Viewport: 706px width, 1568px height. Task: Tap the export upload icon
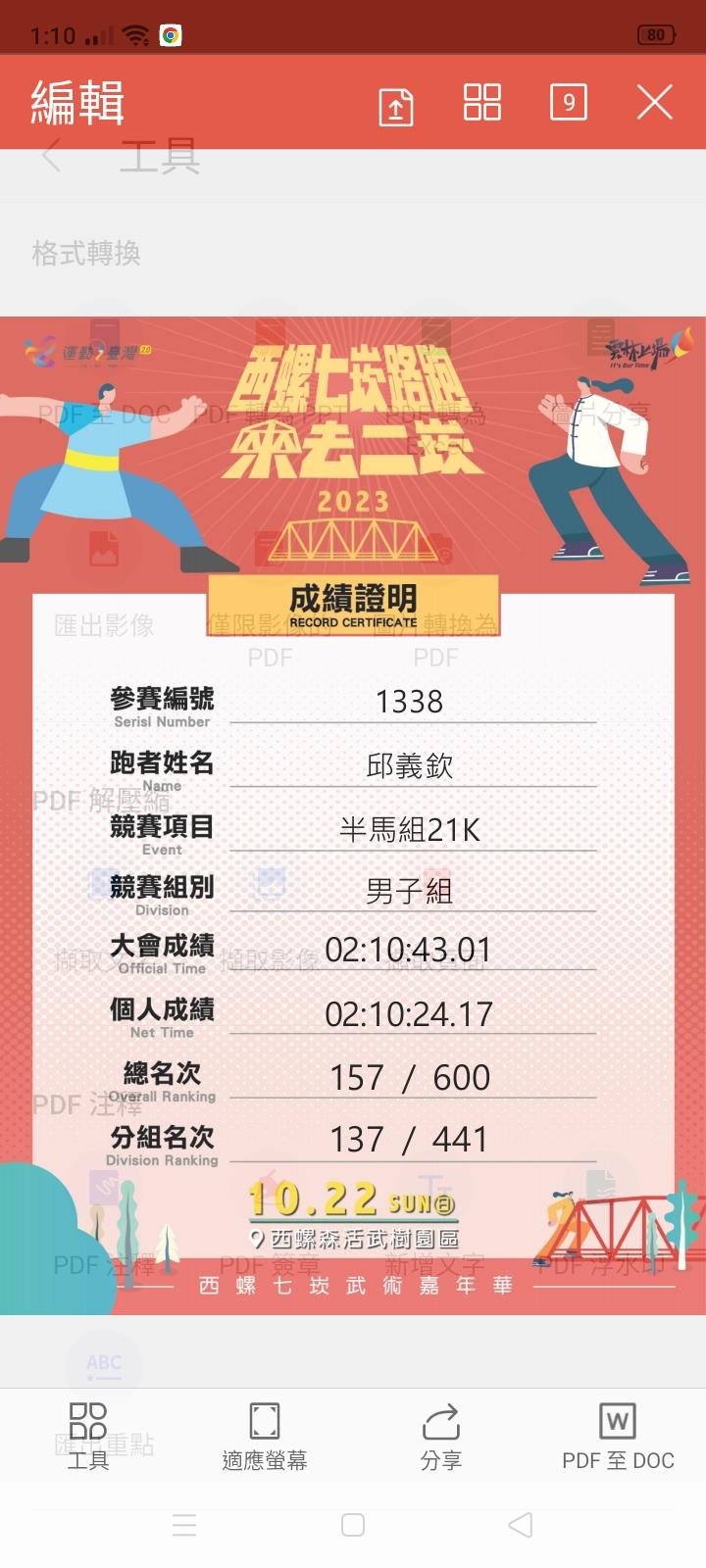[x=396, y=106]
